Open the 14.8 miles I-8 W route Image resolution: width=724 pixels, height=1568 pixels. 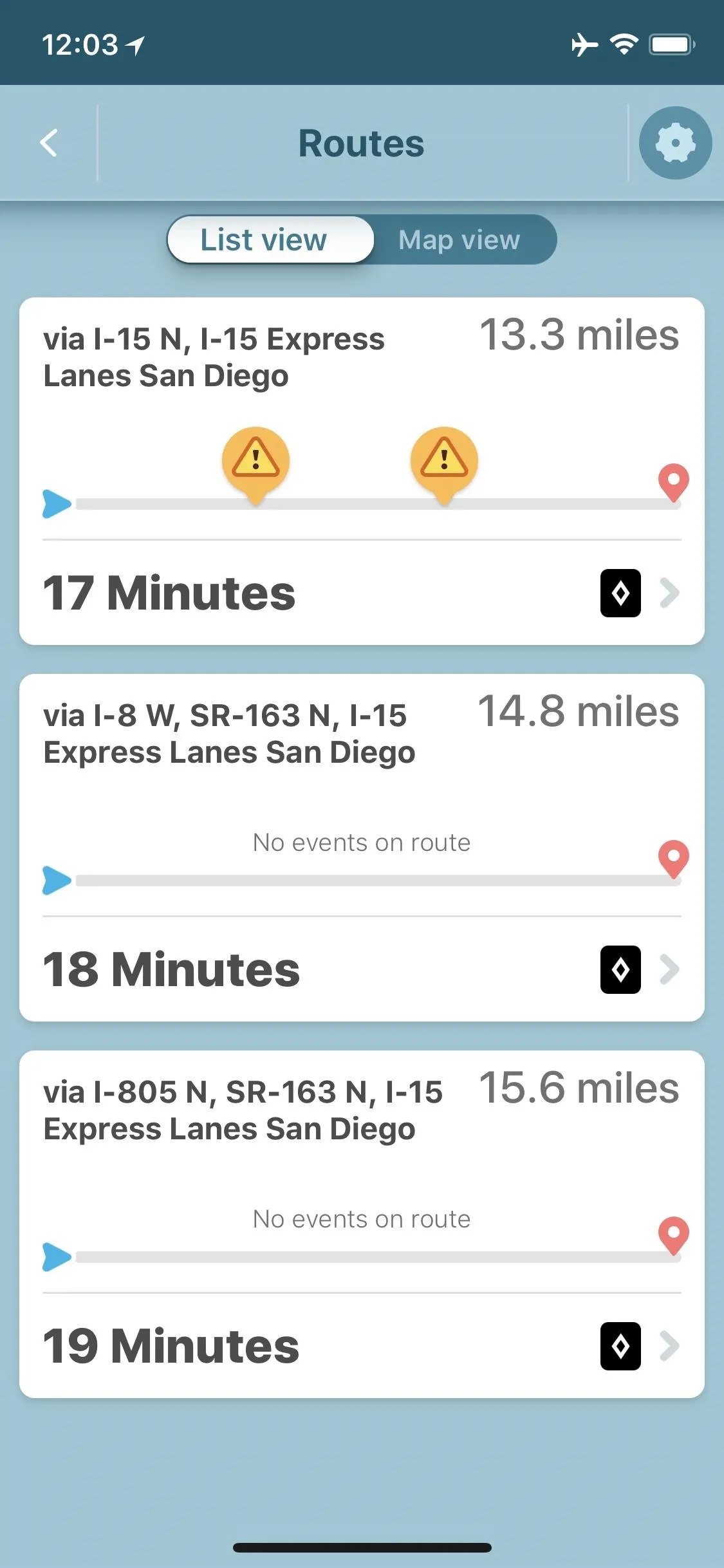362,848
